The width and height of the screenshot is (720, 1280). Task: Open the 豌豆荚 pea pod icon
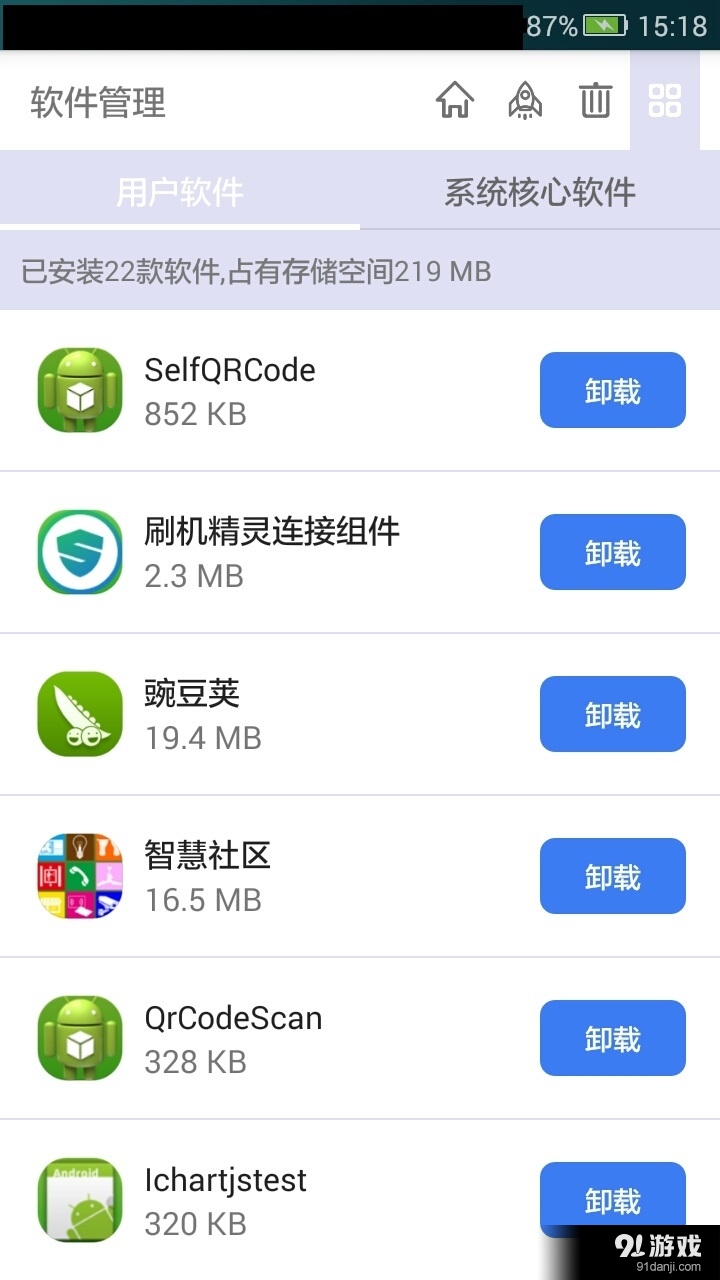pyautogui.click(x=80, y=713)
